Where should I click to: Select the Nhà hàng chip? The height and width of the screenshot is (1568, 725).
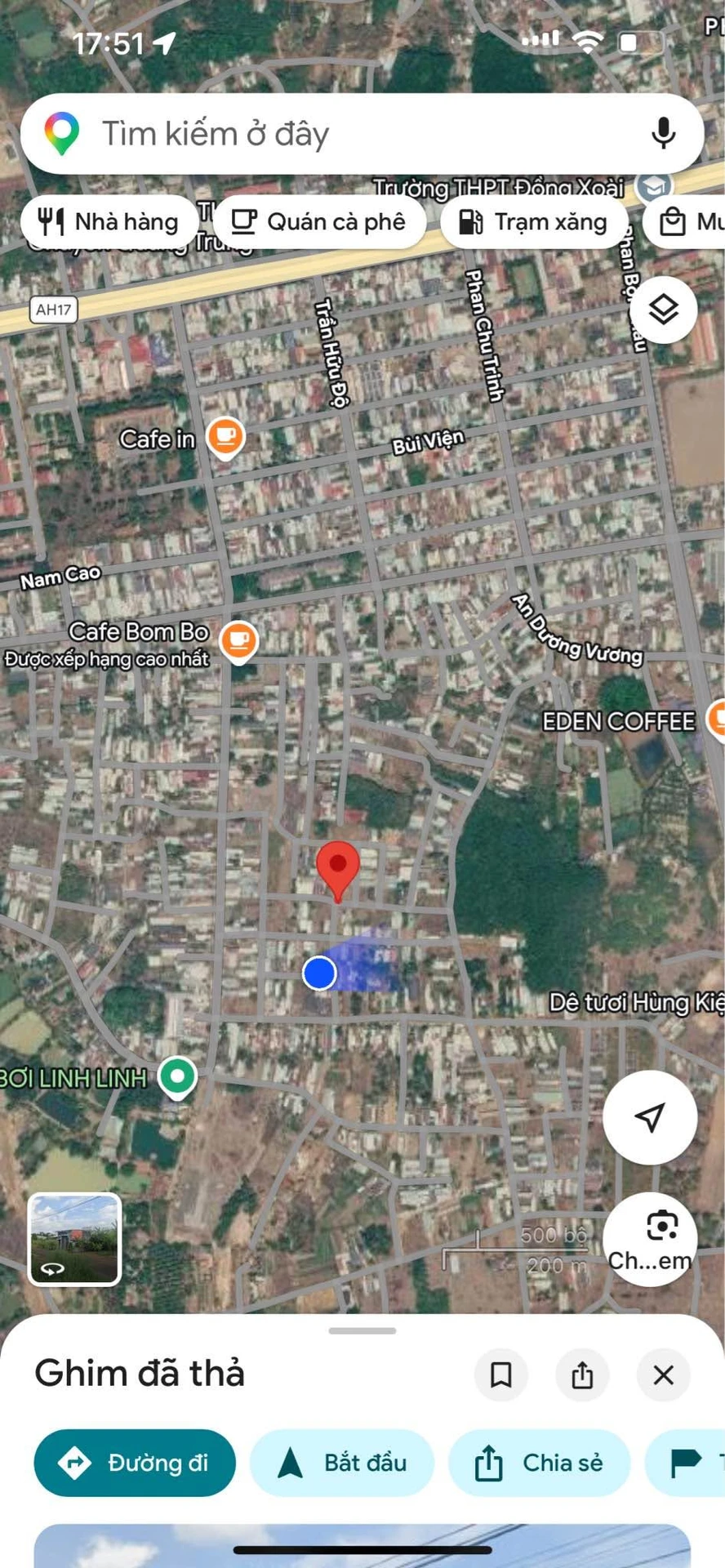pyautogui.click(x=109, y=221)
